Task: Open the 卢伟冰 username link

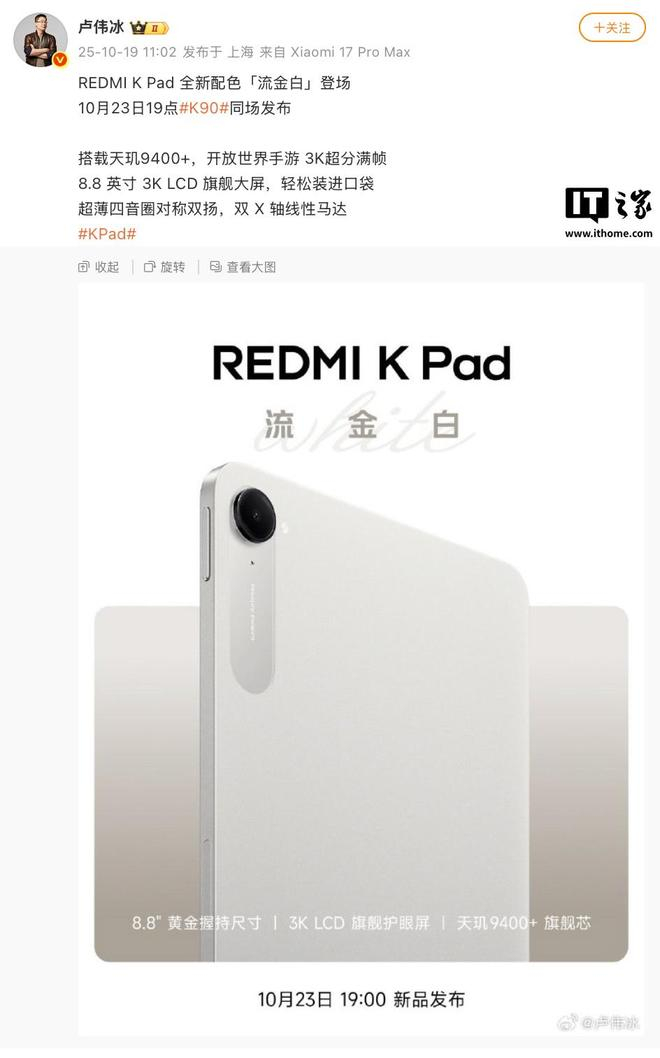Action: pos(101,27)
